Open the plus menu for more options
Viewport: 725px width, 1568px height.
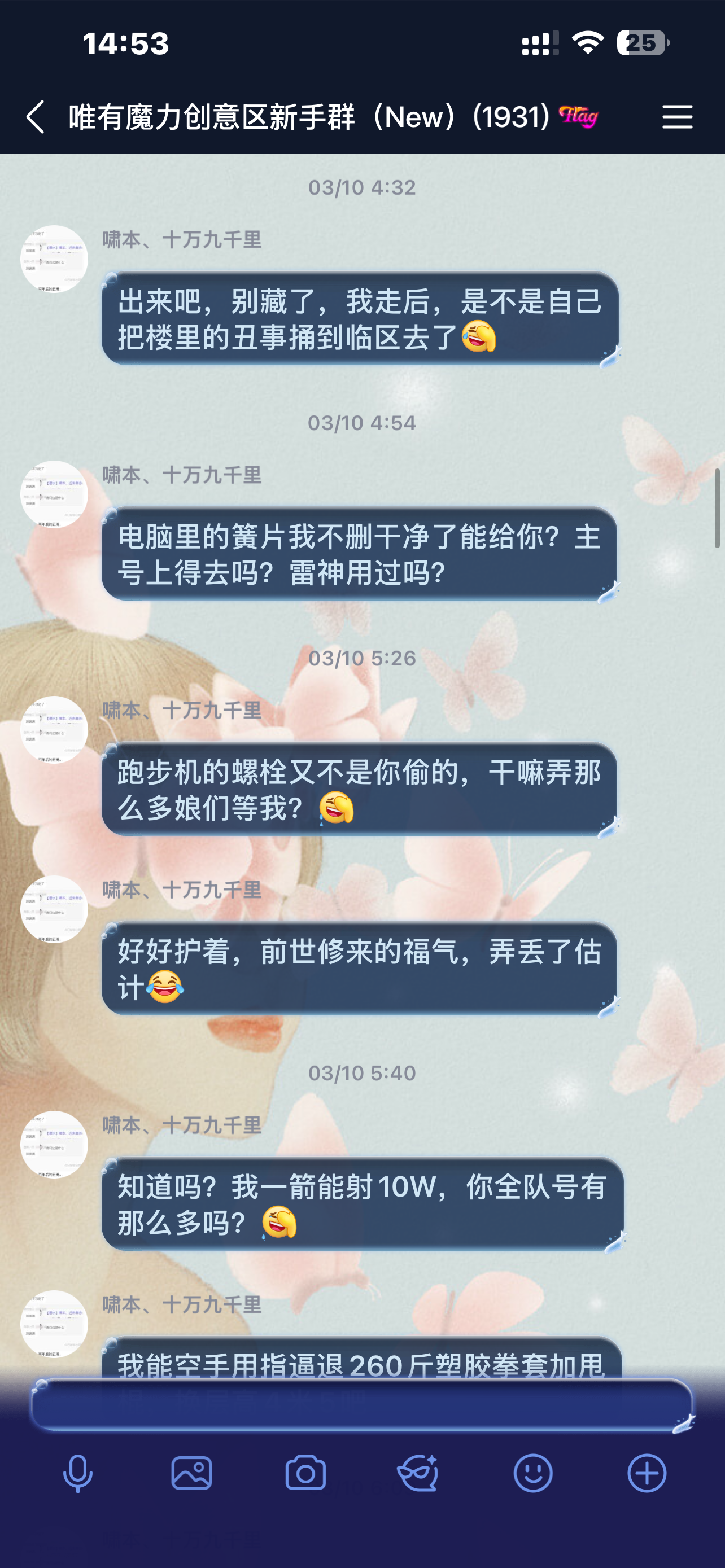[x=647, y=1474]
